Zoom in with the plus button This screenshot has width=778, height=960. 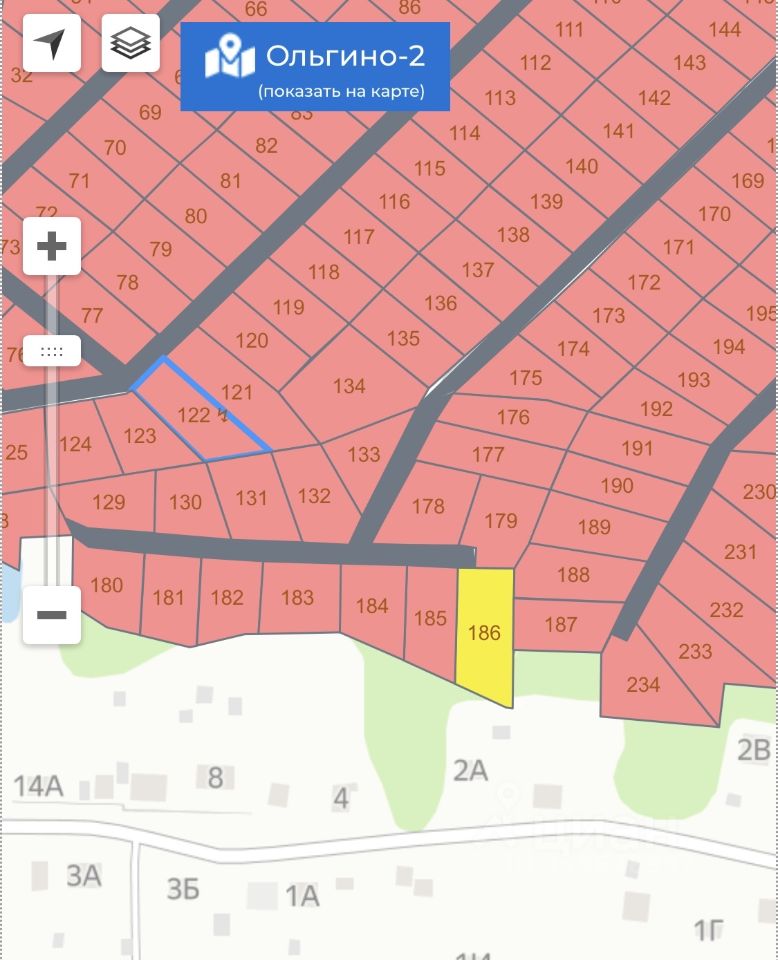click(x=52, y=245)
